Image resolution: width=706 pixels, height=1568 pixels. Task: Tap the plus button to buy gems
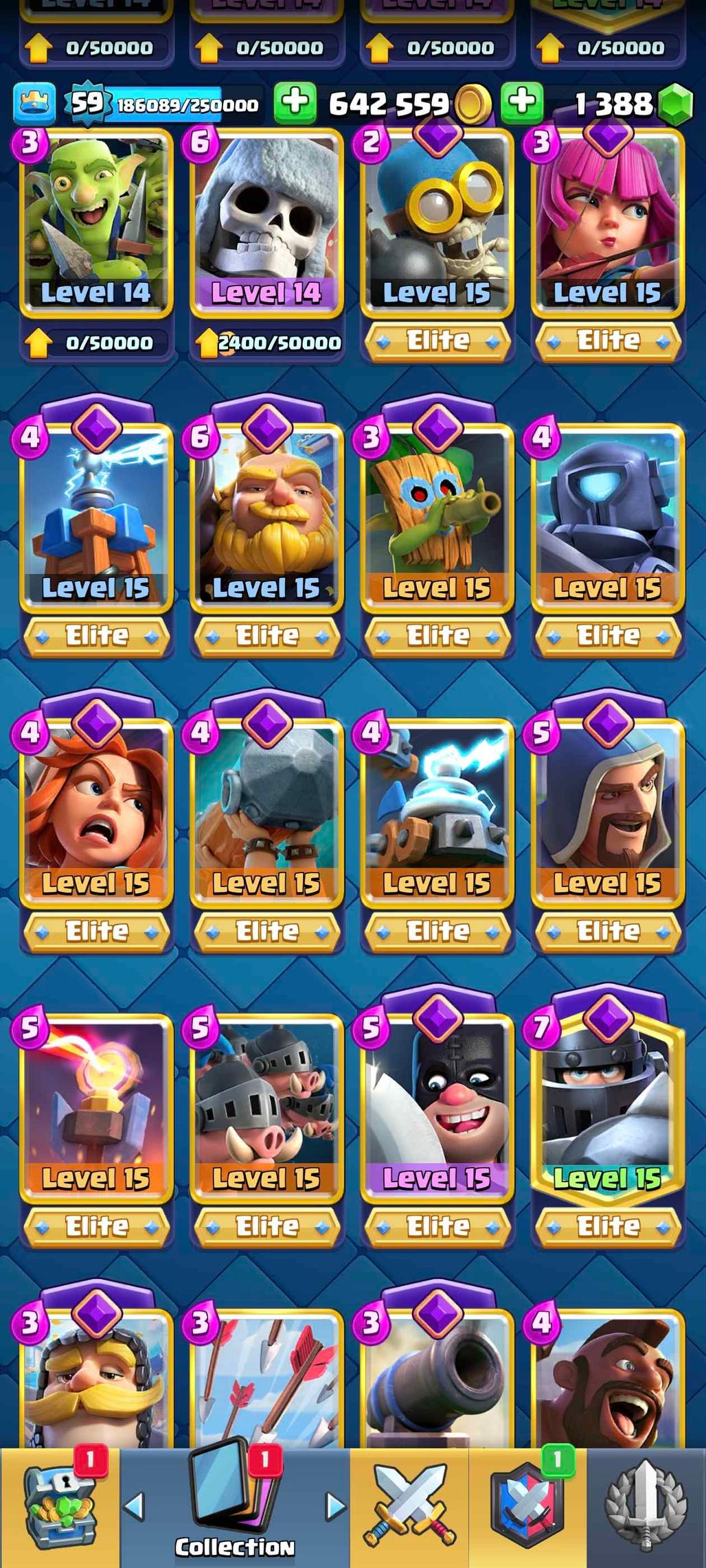click(522, 102)
